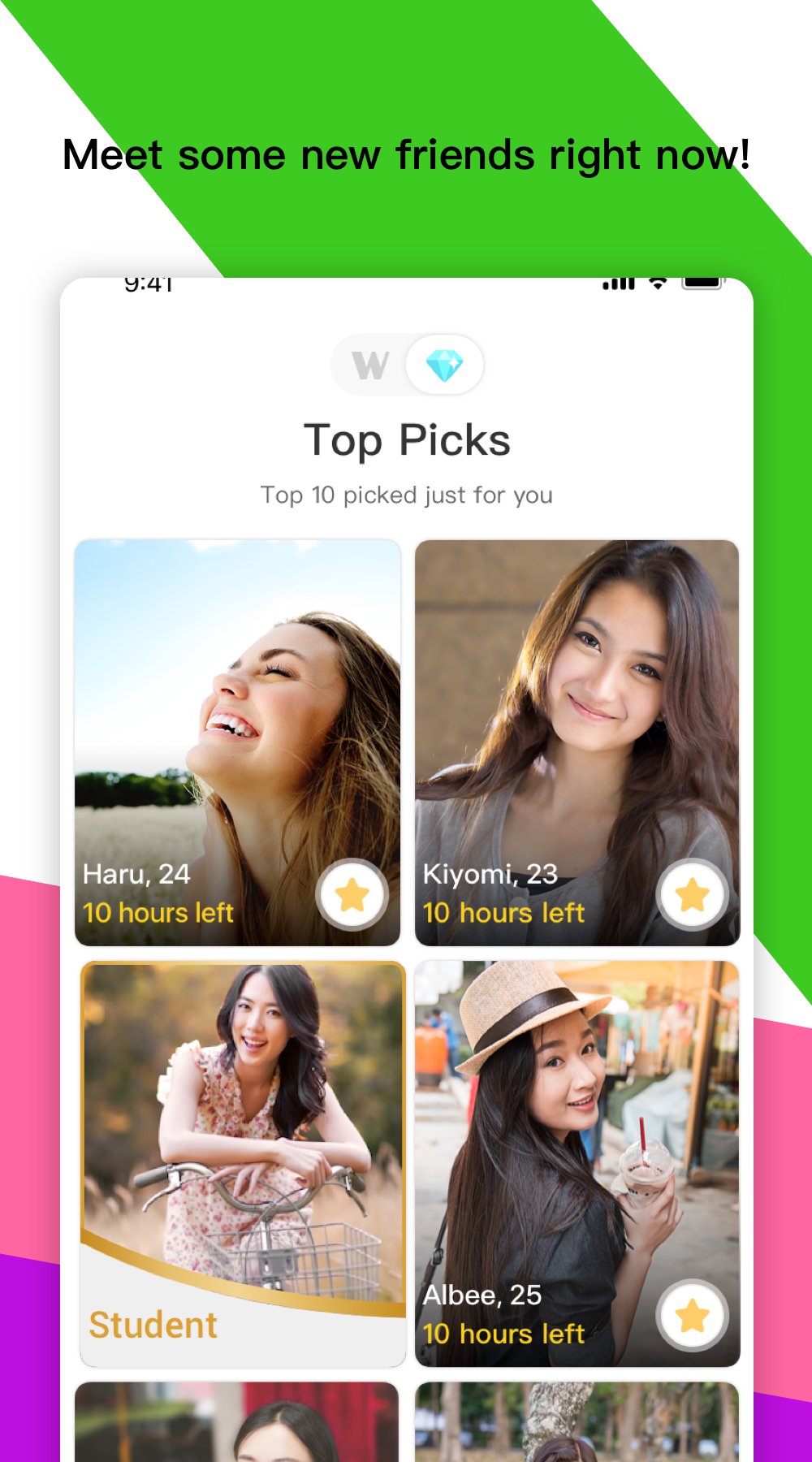Tap the star icon on Kiyomi's card
The height and width of the screenshot is (1462, 812).
tap(691, 893)
